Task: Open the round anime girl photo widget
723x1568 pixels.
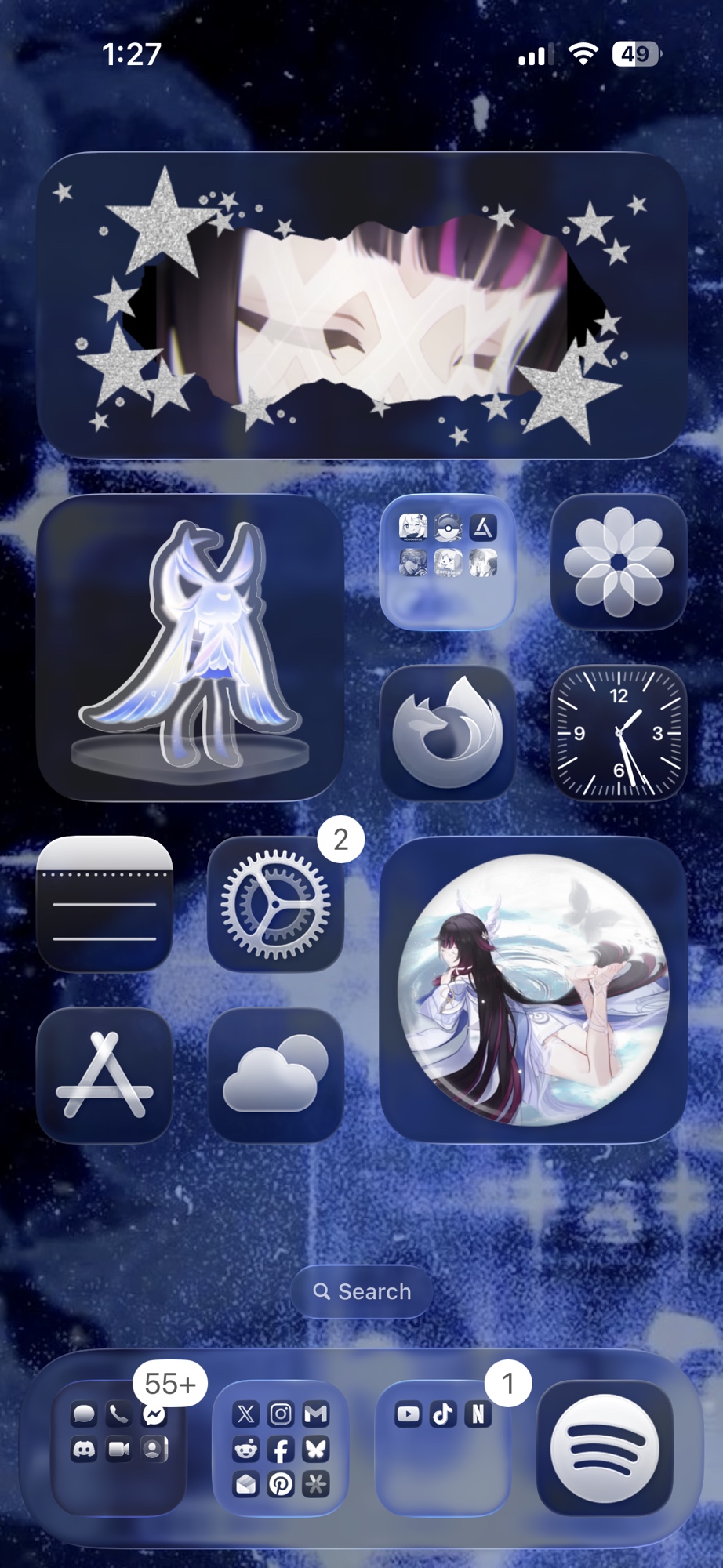Action: pos(533,989)
